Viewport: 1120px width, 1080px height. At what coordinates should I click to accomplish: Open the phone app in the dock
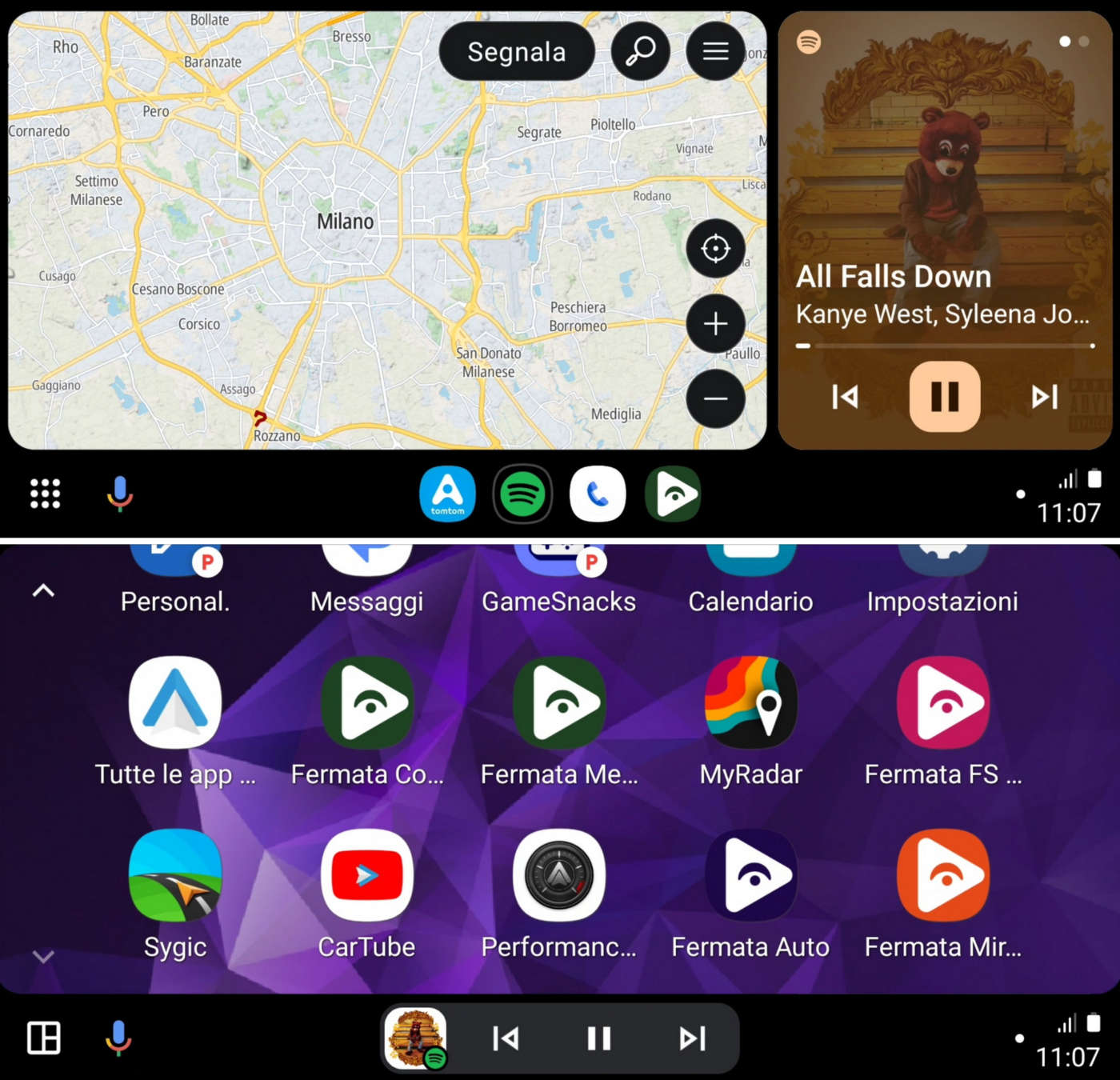click(x=598, y=494)
